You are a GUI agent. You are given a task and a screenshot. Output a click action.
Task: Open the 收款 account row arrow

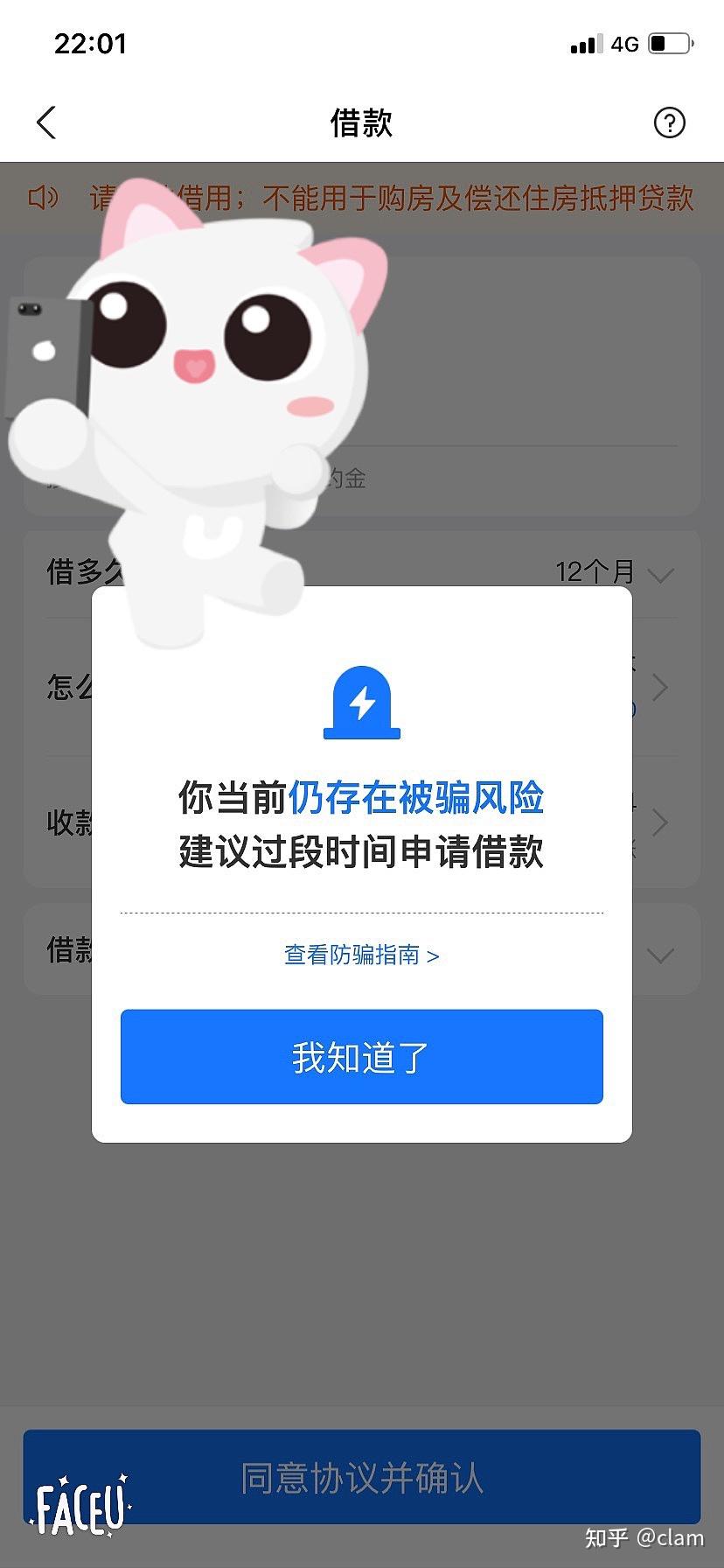661,822
